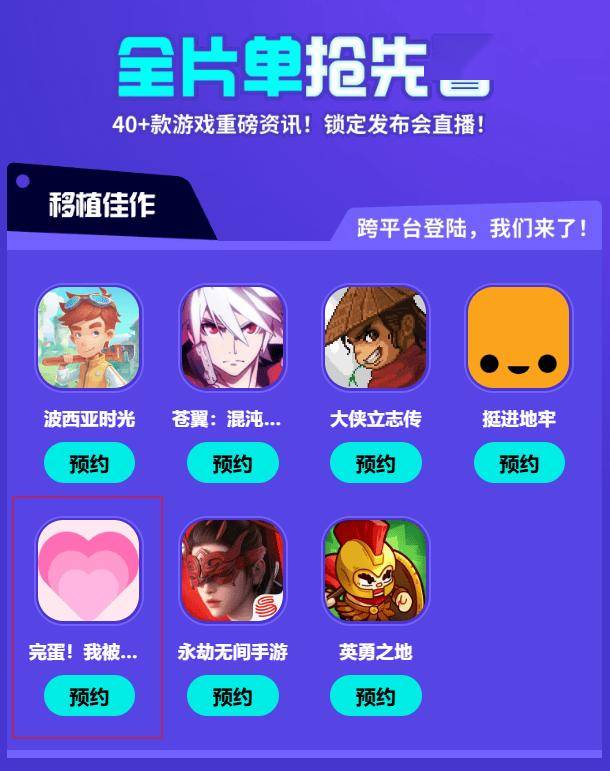Image resolution: width=610 pixels, height=771 pixels.
Task: Open the pink heart 完蛋！我被… icon
Action: [x=89, y=571]
